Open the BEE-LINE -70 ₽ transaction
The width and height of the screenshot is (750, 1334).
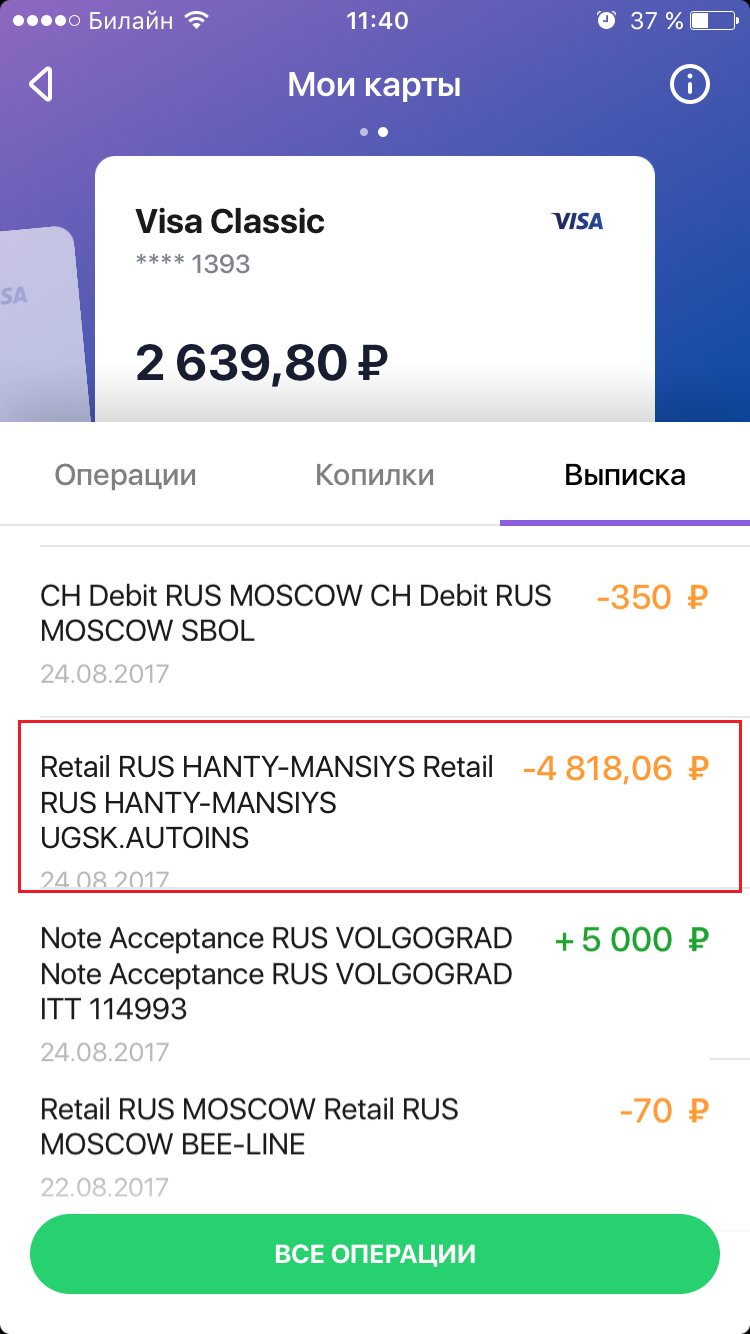(x=374, y=1140)
